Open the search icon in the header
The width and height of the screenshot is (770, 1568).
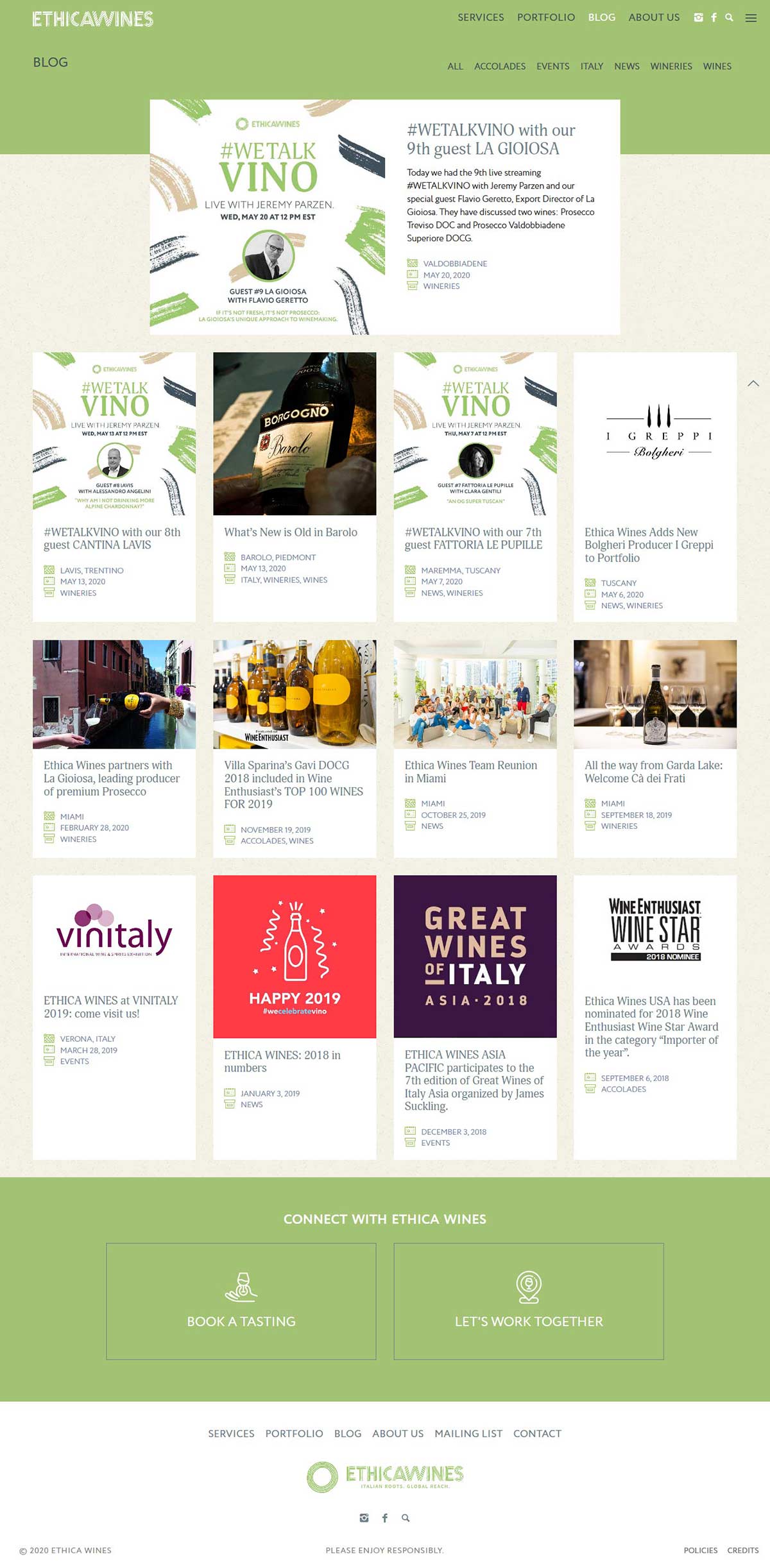[729, 17]
